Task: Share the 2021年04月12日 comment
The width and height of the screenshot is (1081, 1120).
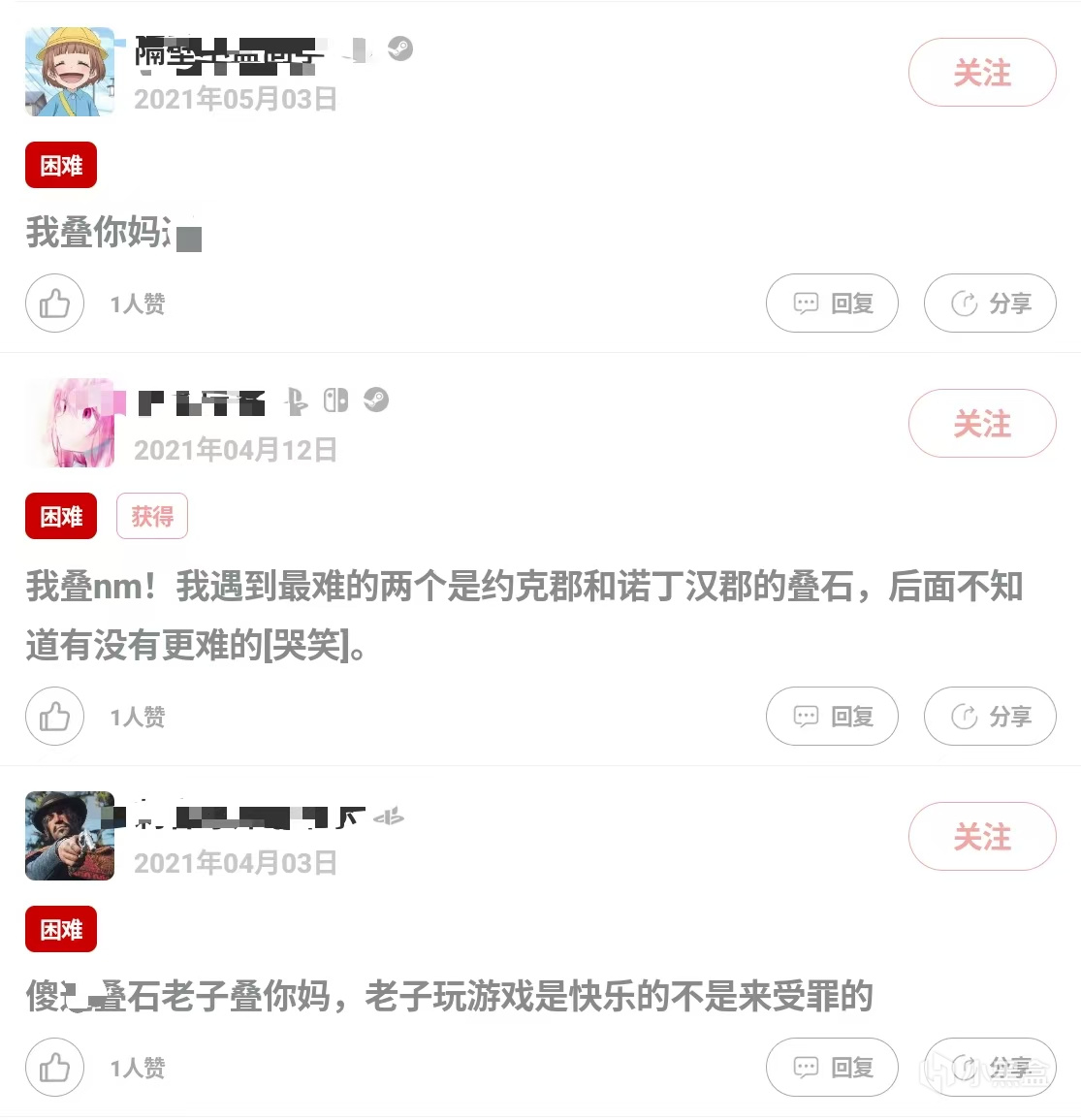Action: pos(989,717)
